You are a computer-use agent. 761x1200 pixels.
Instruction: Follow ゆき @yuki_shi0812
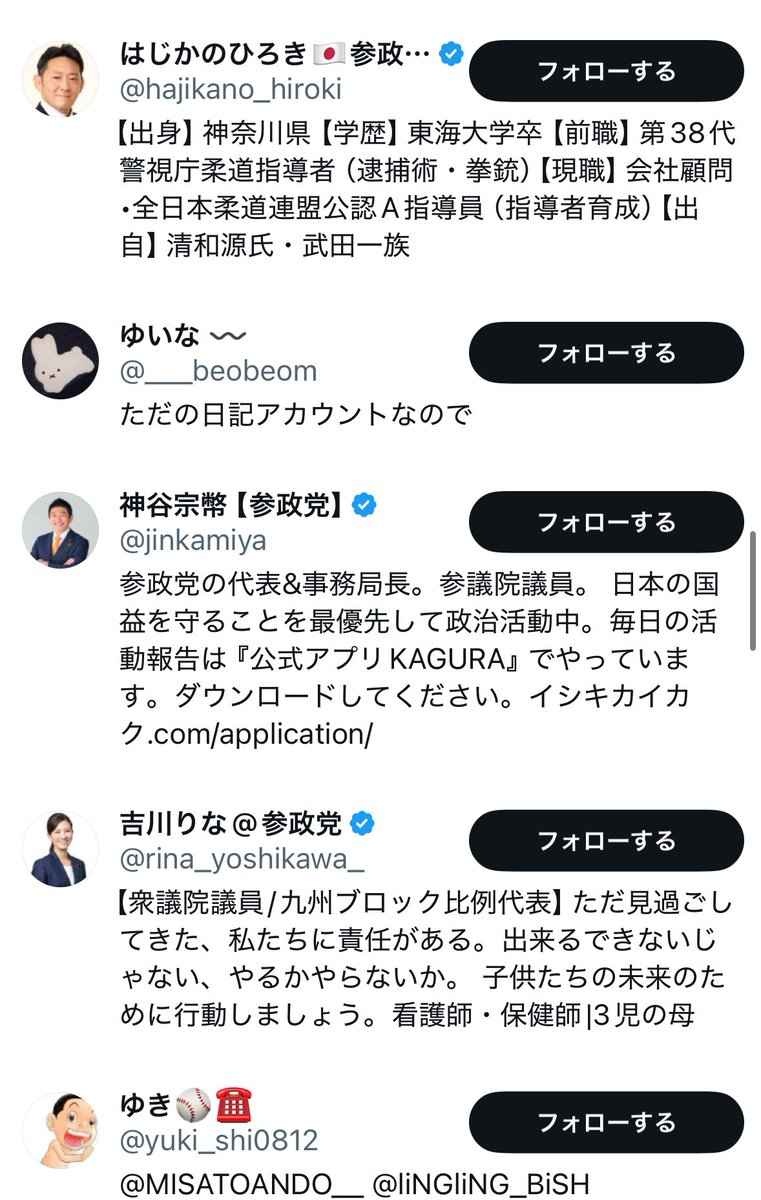606,1122
